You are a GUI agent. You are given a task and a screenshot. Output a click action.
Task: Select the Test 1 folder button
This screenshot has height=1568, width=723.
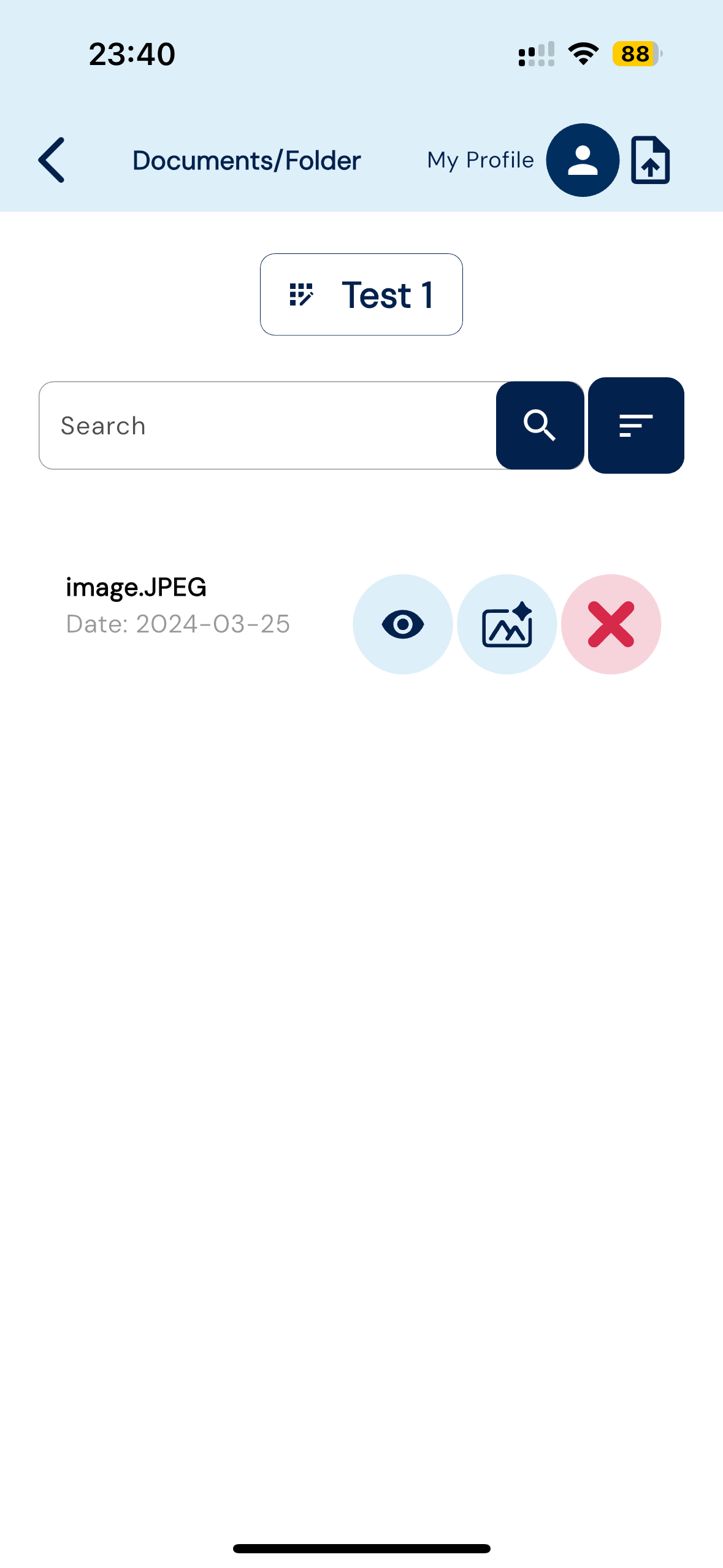(361, 294)
